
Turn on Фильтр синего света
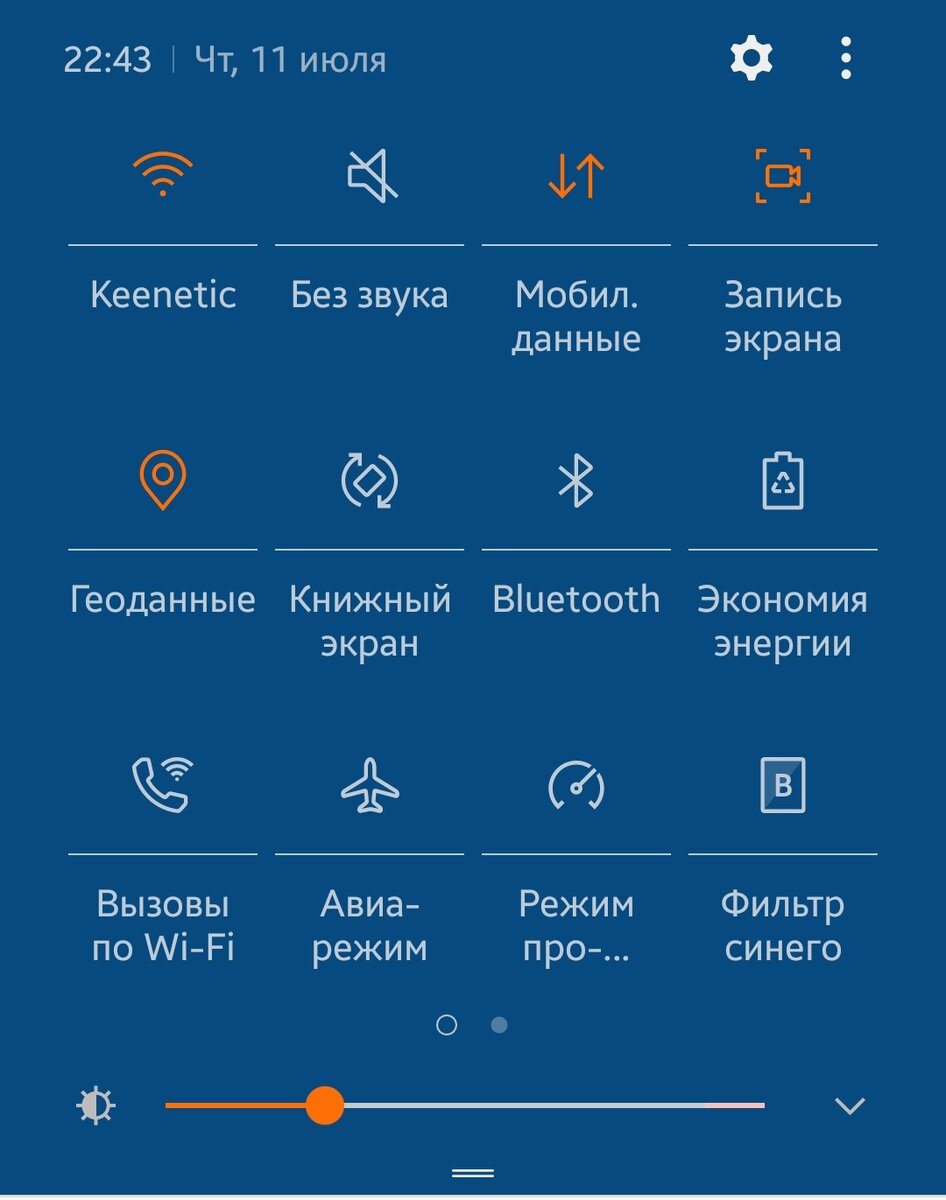pos(783,785)
